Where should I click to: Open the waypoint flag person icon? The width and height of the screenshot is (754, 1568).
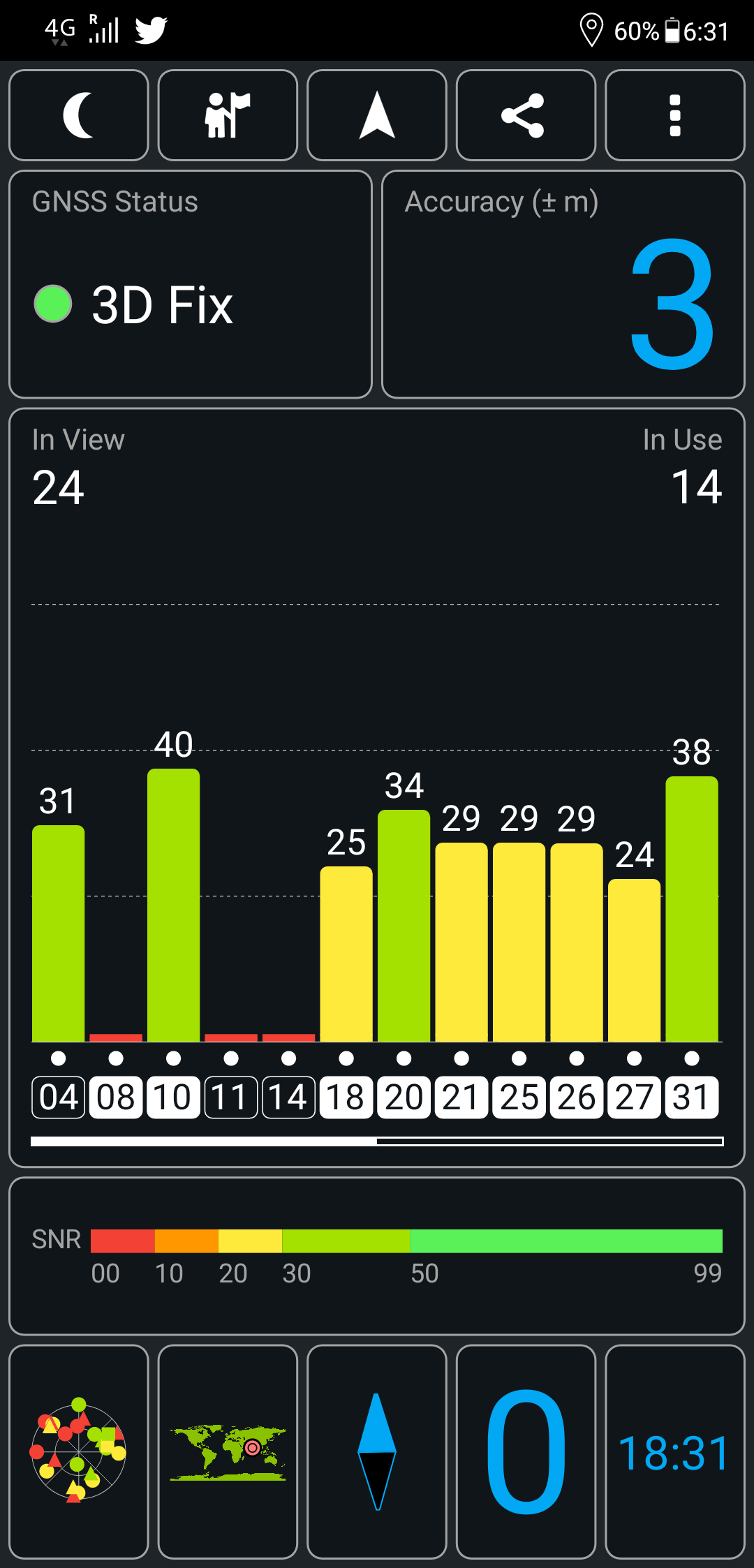[x=228, y=115]
